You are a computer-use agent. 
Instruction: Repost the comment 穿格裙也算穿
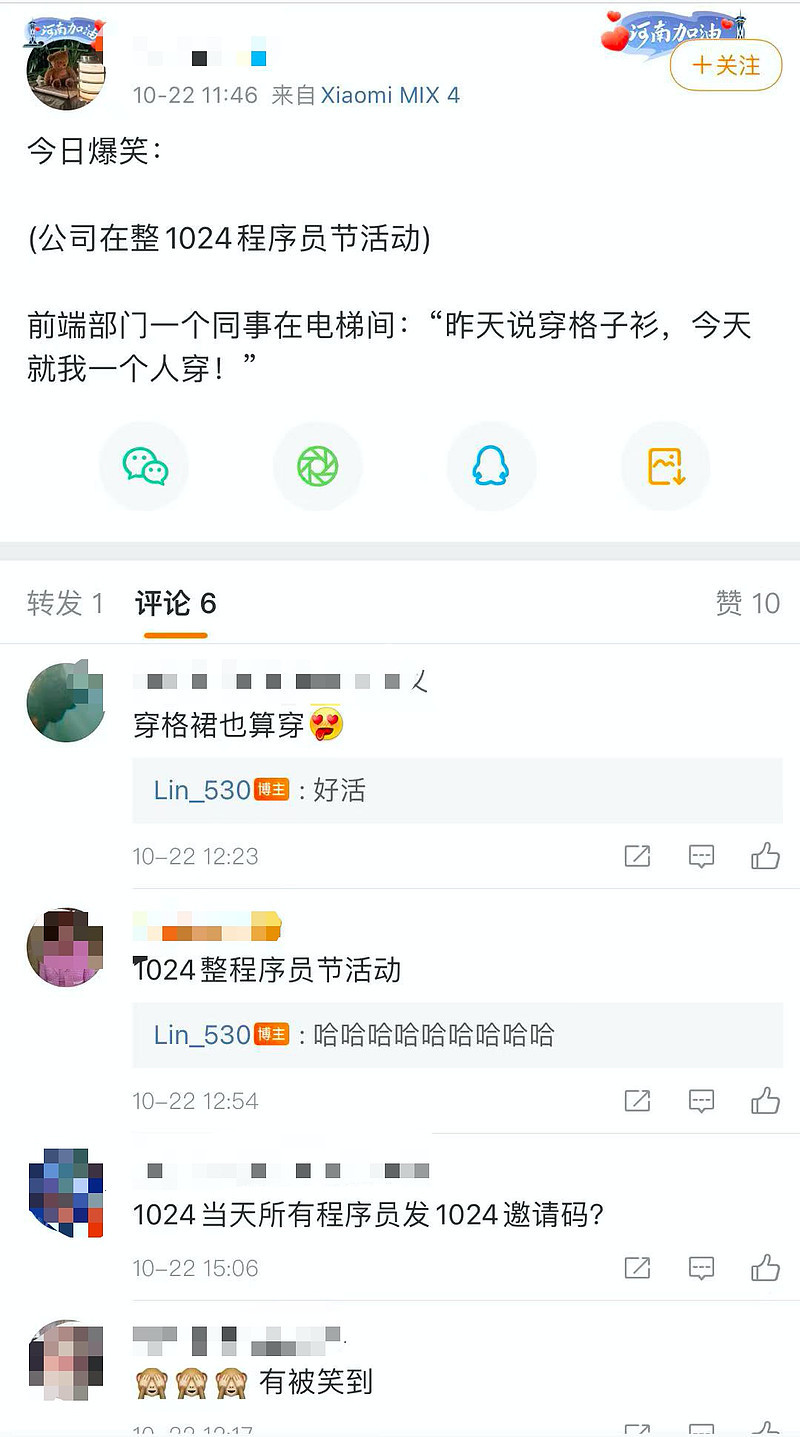pyautogui.click(x=637, y=856)
